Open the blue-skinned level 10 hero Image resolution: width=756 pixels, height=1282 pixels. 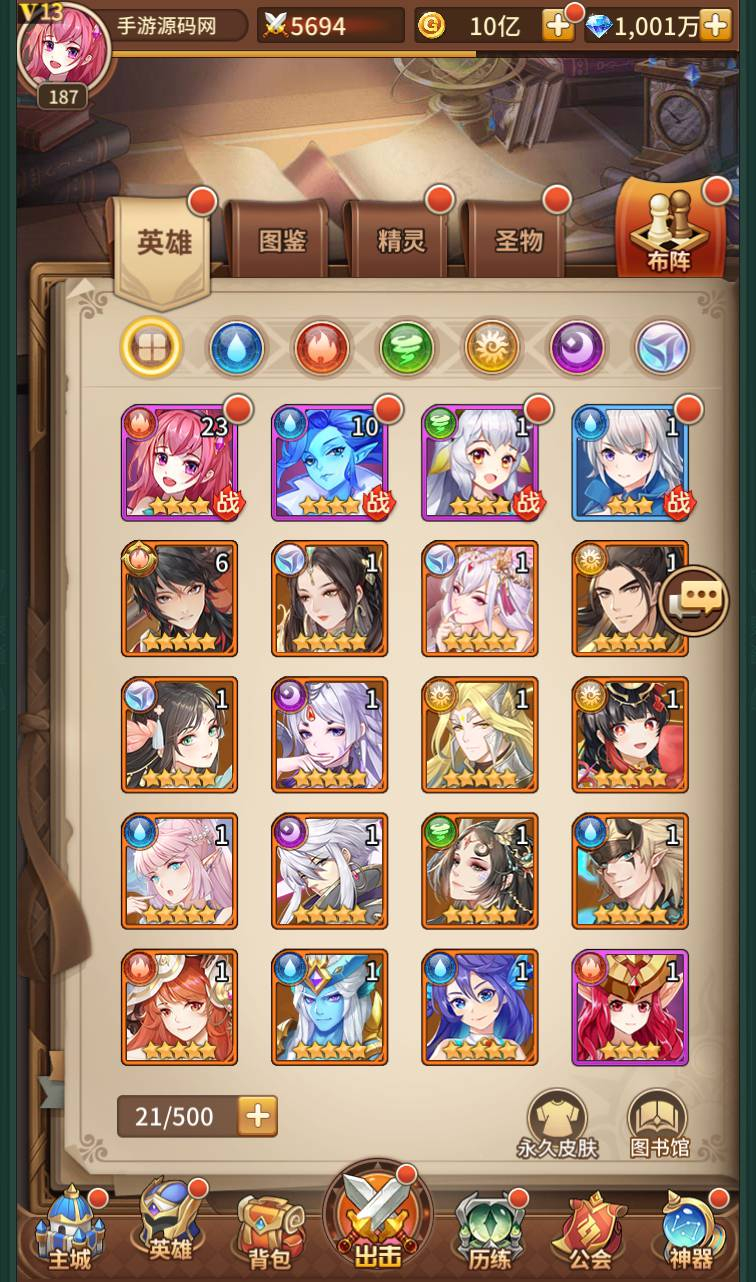tap(329, 463)
